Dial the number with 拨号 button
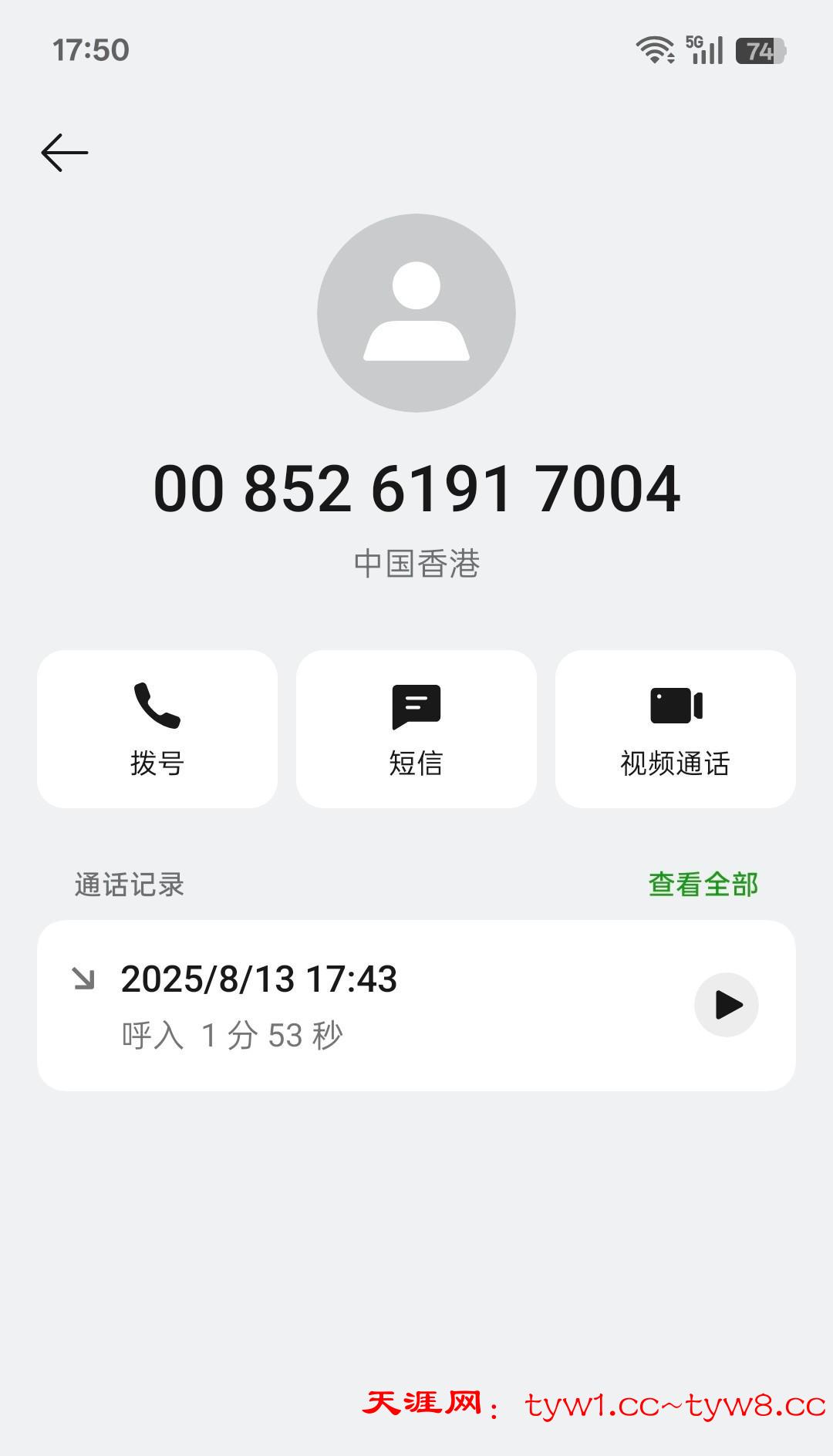833x1456 pixels. [x=157, y=729]
